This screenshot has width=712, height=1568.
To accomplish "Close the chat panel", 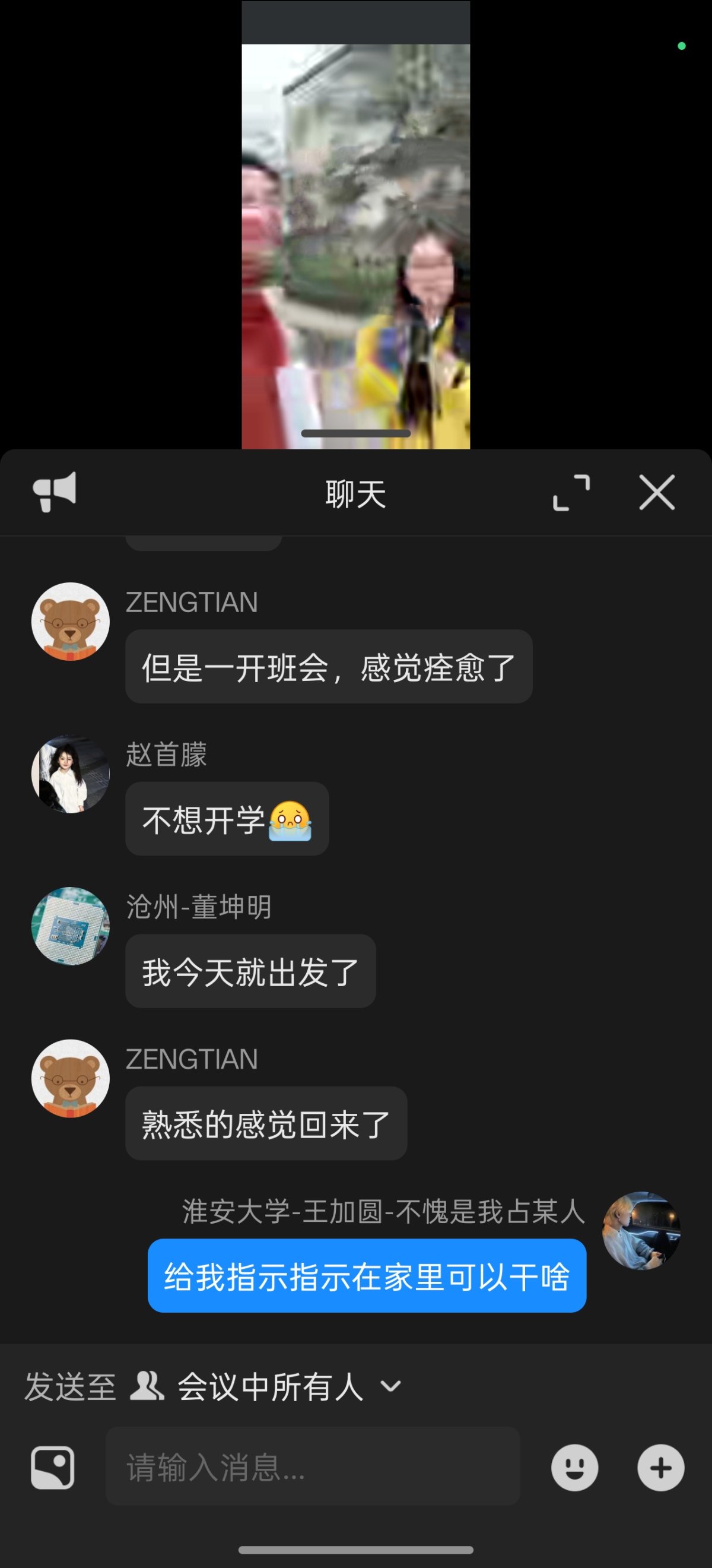I will [x=657, y=492].
